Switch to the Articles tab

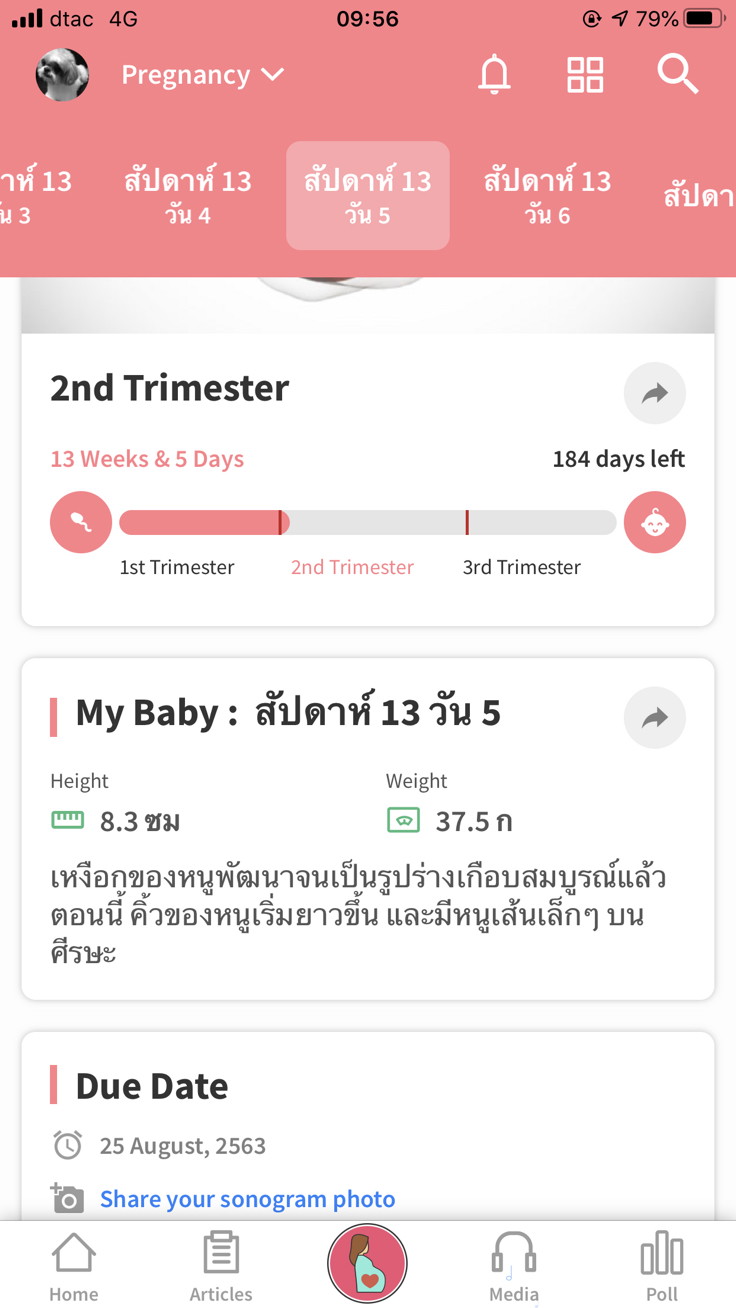coord(221,1267)
